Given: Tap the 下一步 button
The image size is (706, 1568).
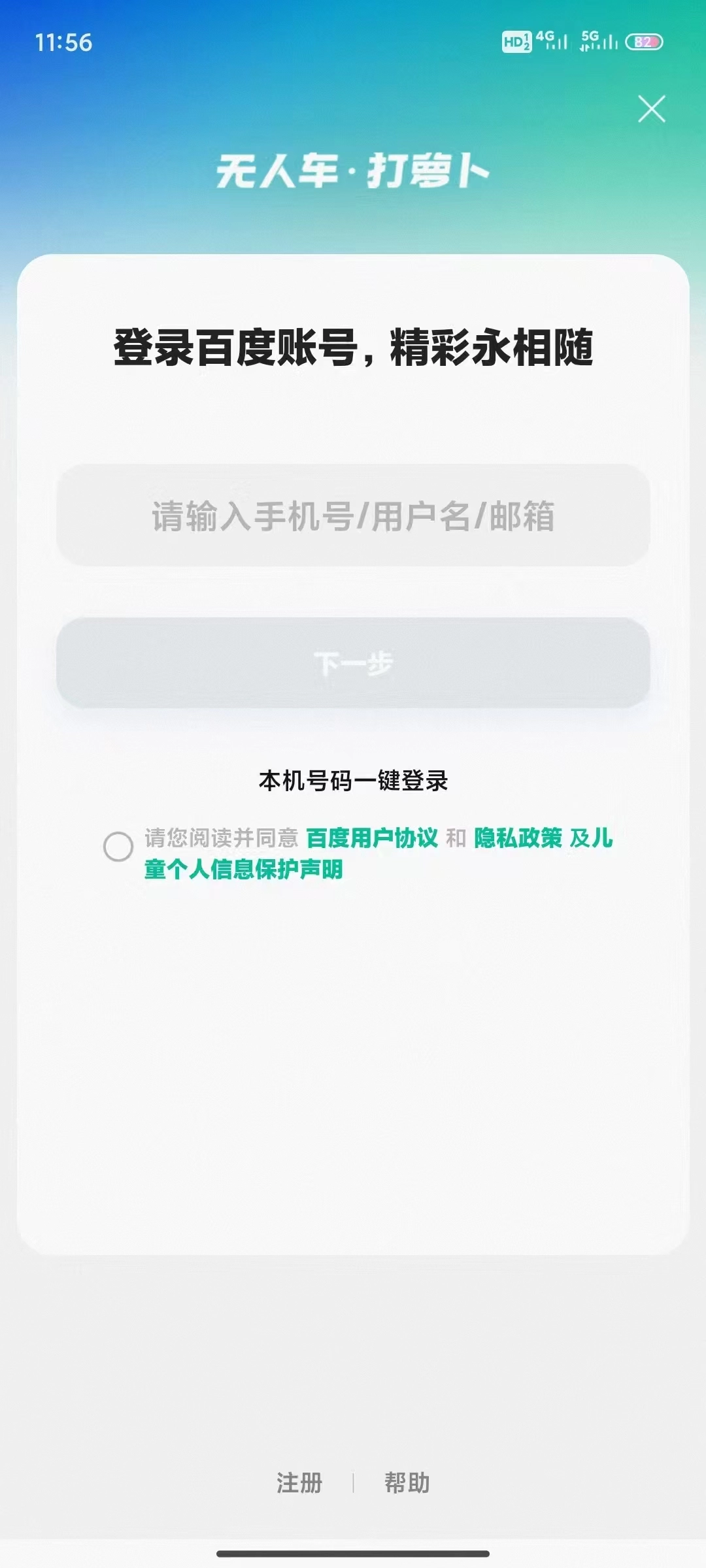Looking at the screenshot, I should coord(353,663).
